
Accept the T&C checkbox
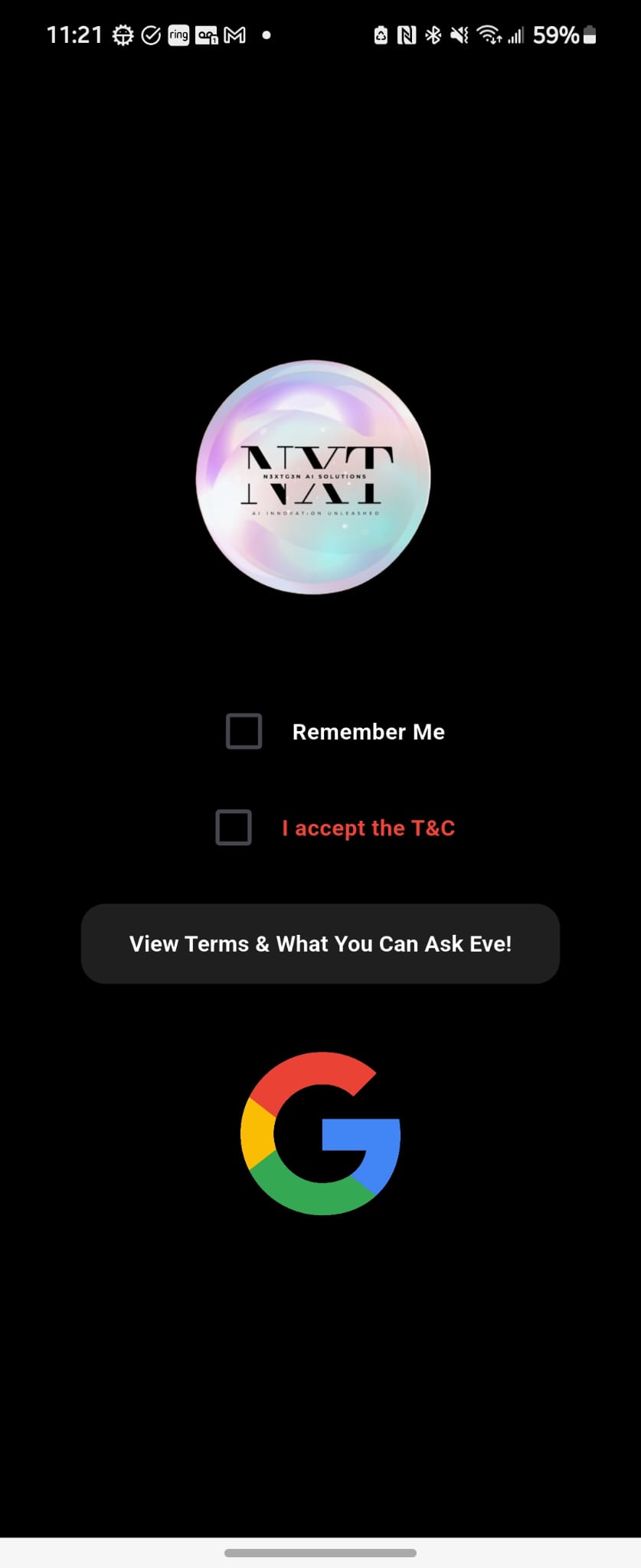click(x=234, y=828)
